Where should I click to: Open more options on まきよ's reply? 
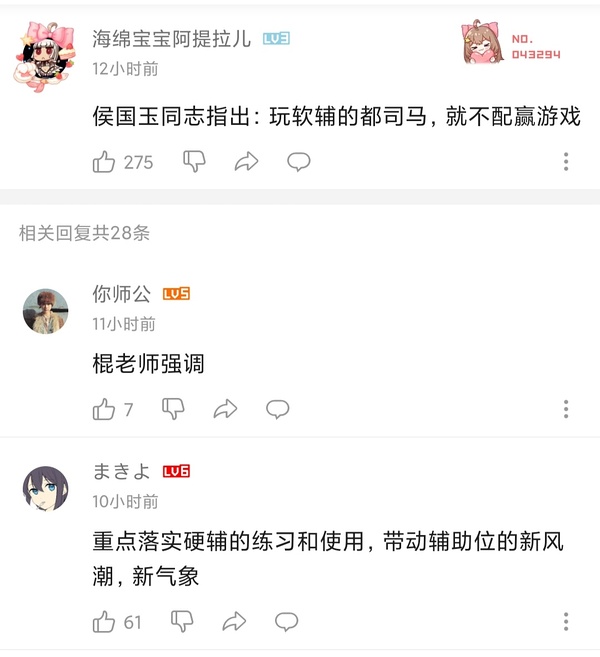(x=566, y=622)
